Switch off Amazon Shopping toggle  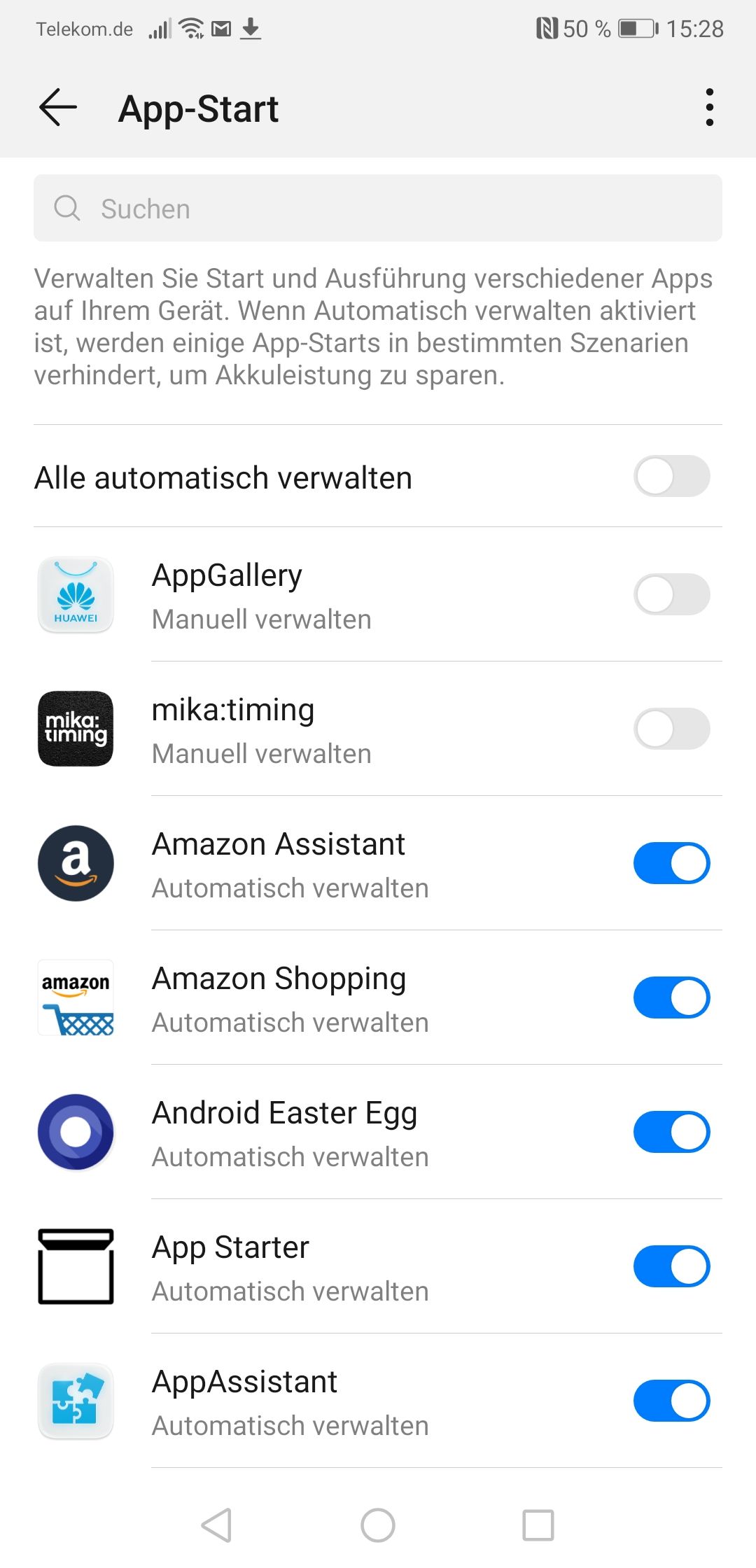[x=672, y=997]
